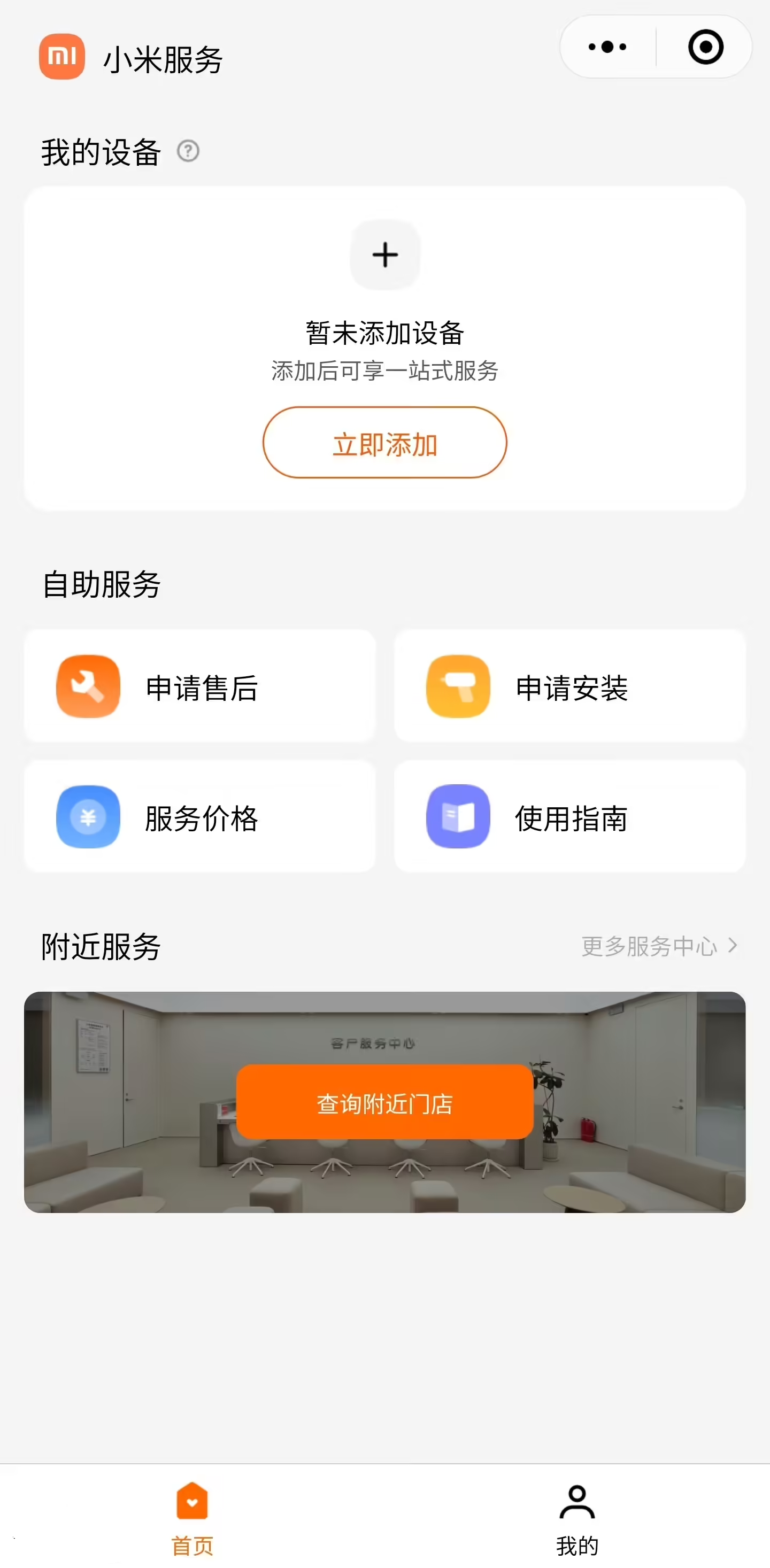Open the help icon beside 我的设备

pos(188,151)
